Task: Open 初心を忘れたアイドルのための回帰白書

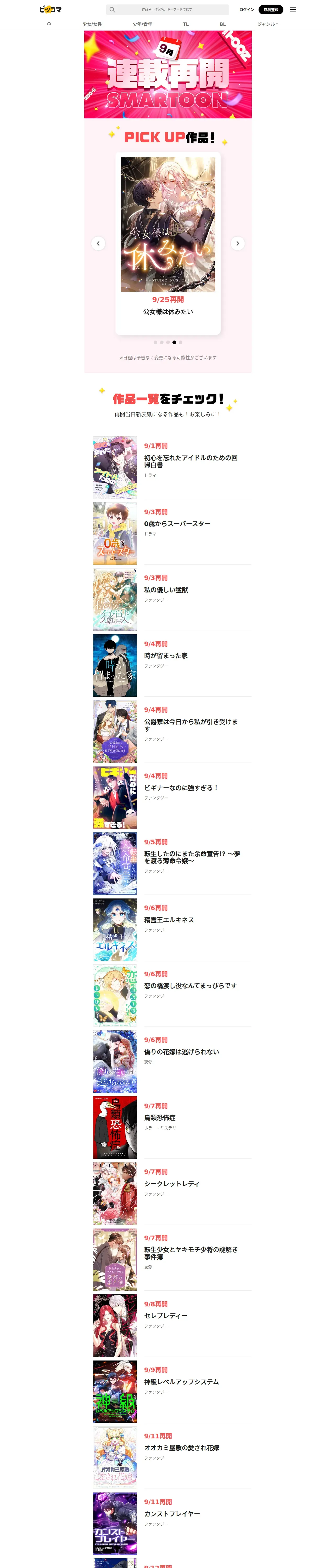Action: pos(172,468)
